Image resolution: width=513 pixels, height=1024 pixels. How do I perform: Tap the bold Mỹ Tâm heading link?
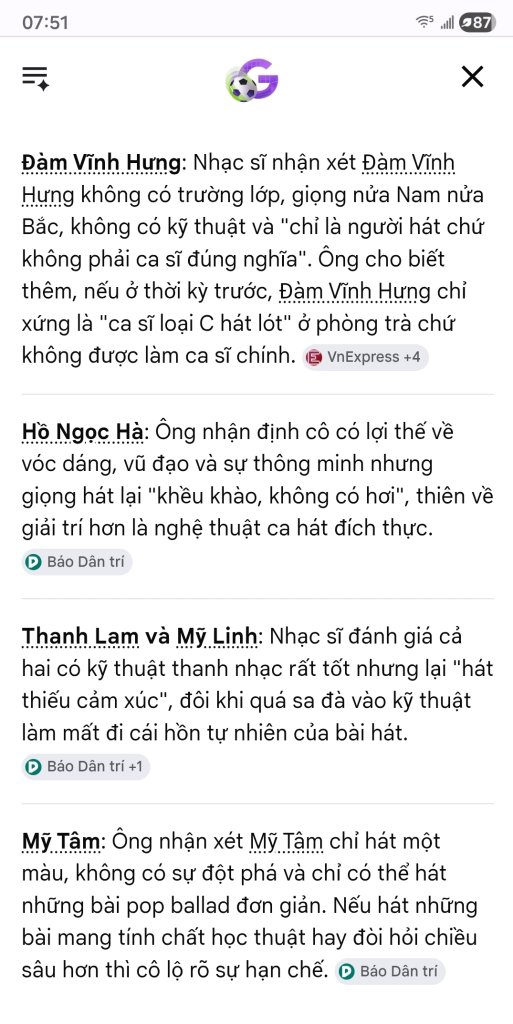pyautogui.click(x=61, y=841)
